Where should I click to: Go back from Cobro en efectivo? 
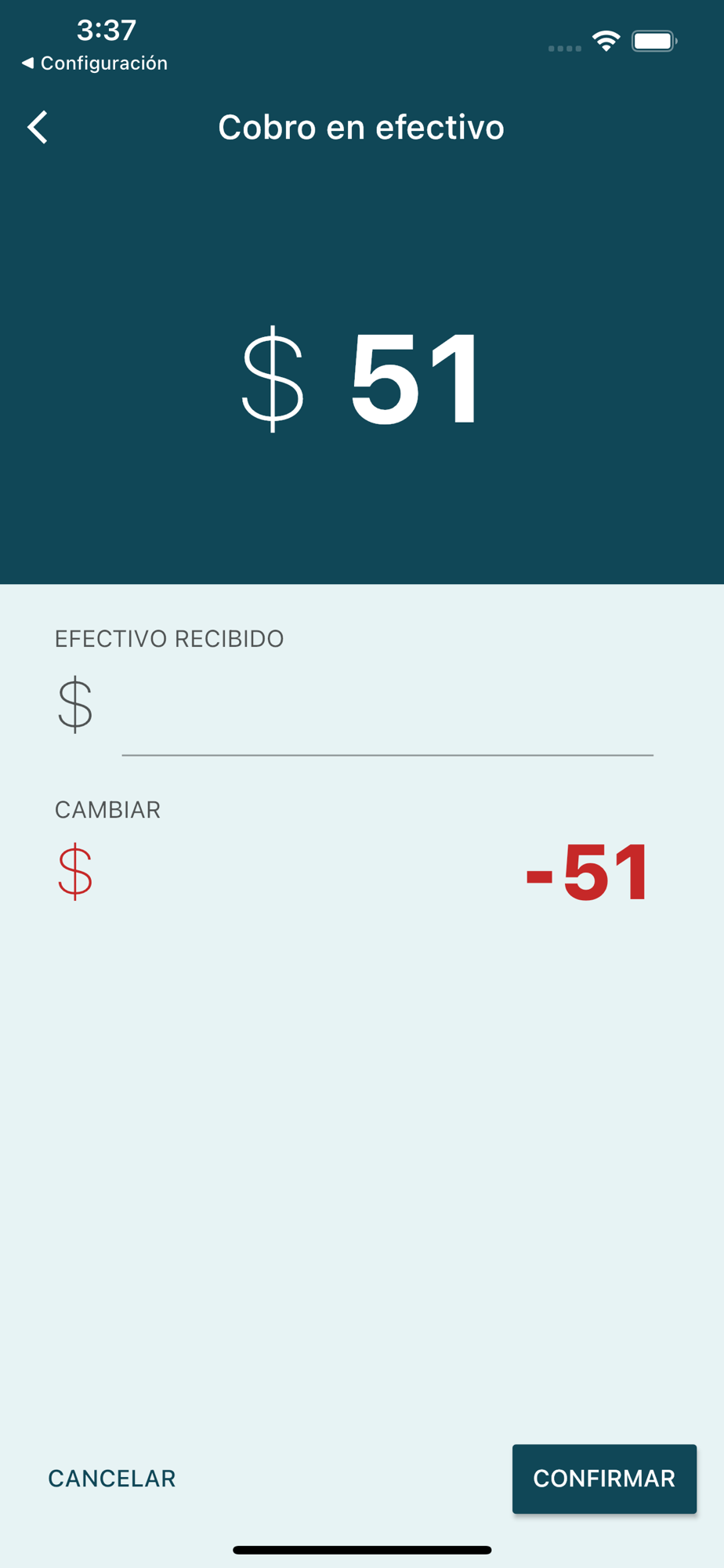[x=38, y=127]
